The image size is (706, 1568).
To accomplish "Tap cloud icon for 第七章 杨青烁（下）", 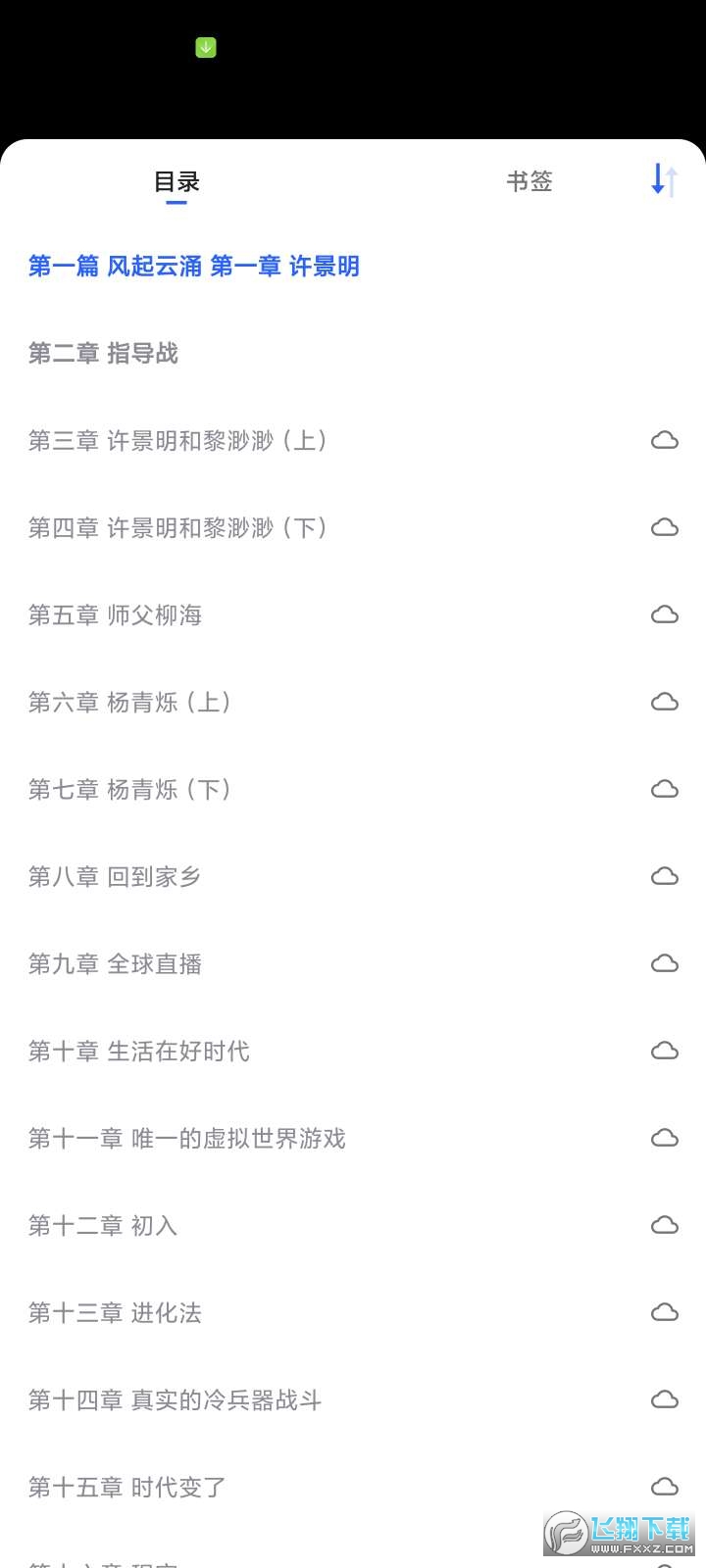I will coord(665,789).
